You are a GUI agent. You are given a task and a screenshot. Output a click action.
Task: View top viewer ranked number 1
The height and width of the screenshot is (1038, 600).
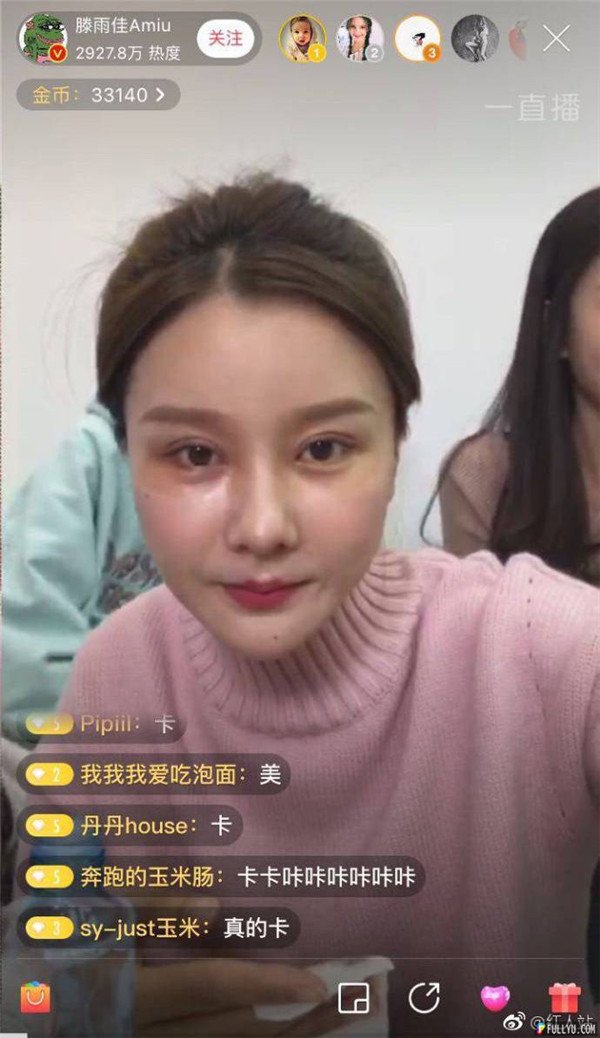click(302, 38)
